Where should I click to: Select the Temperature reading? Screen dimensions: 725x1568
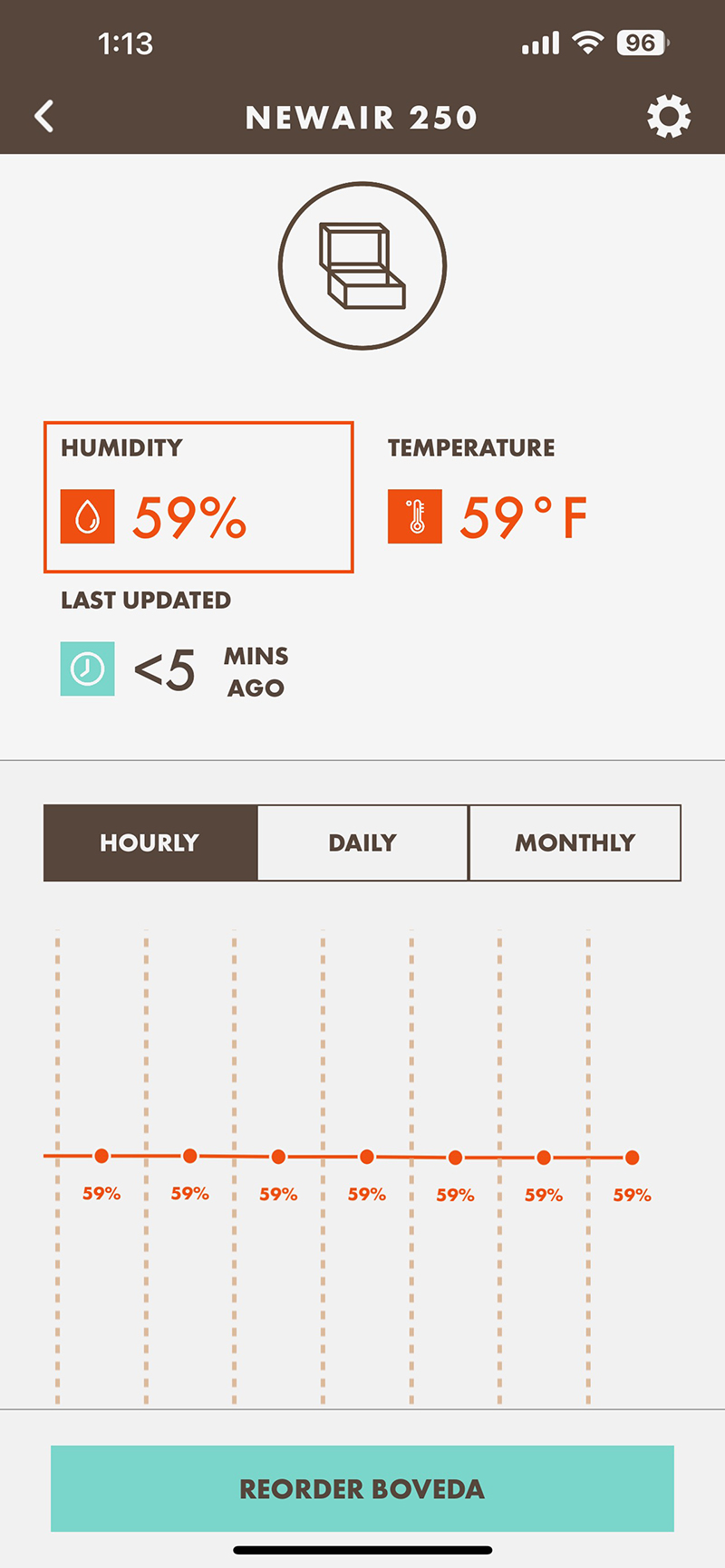[488, 497]
